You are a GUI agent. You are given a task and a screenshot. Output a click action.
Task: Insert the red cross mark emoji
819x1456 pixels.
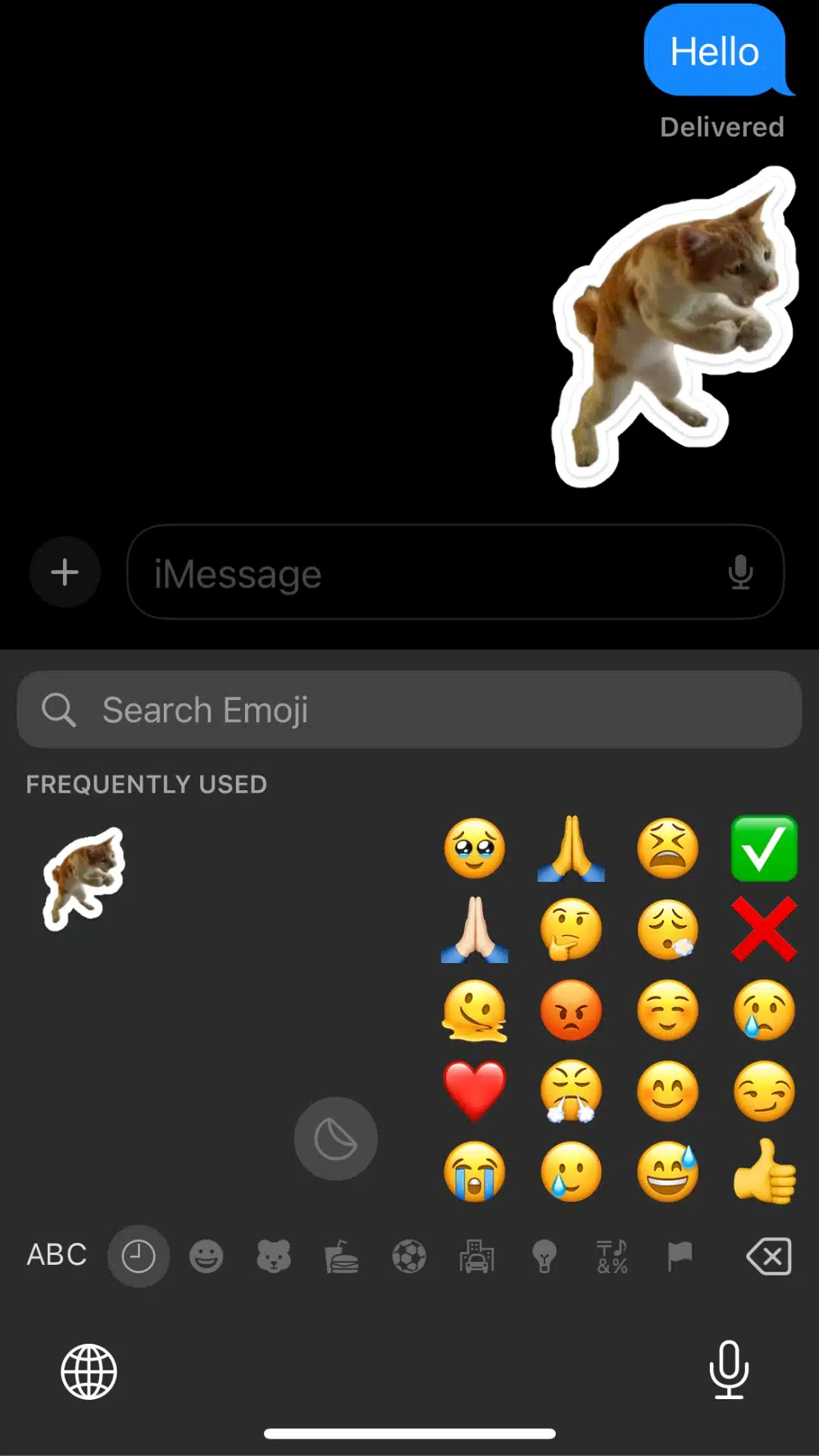click(764, 930)
